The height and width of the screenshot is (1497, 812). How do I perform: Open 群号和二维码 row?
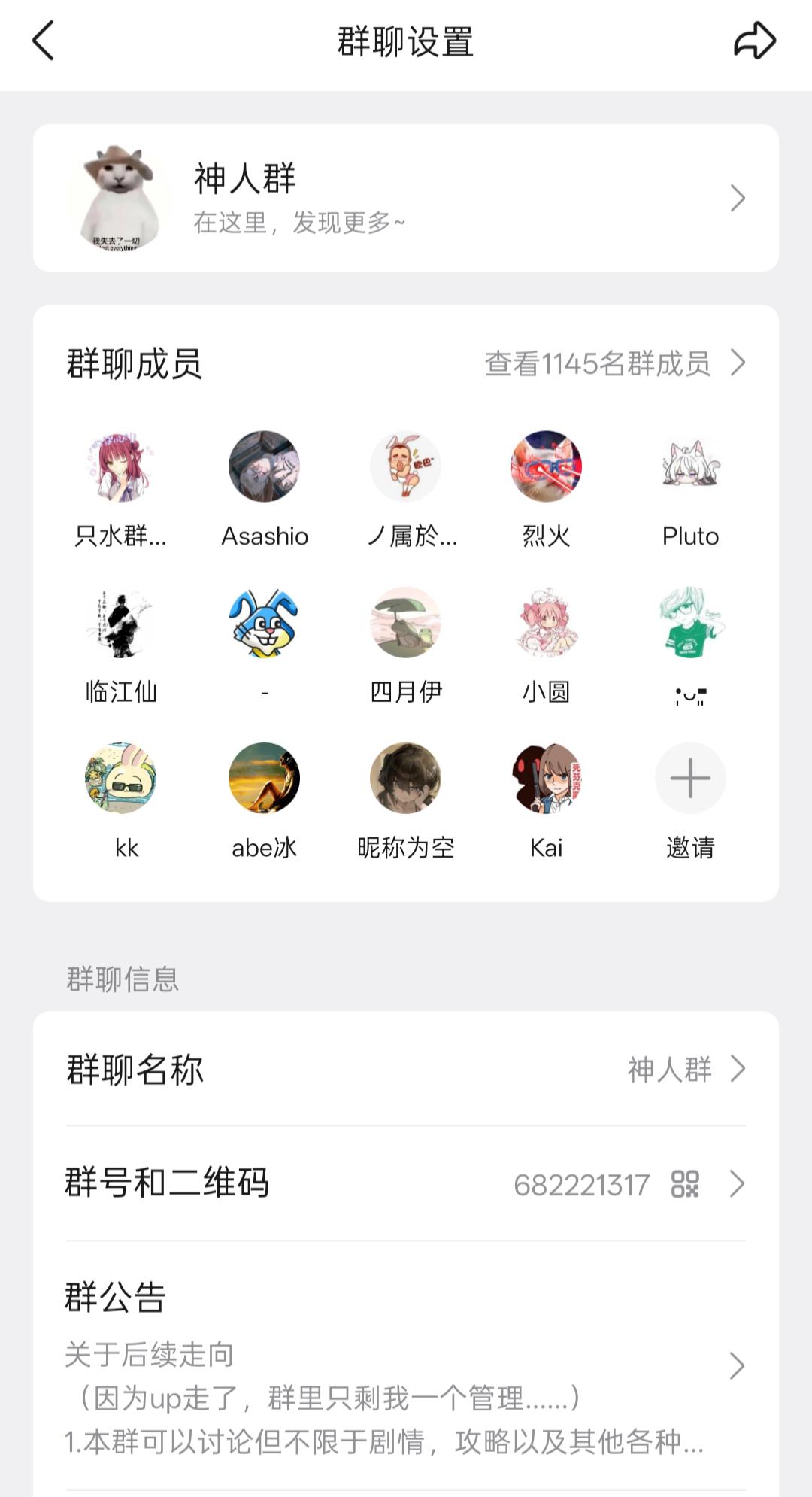pos(406,1183)
